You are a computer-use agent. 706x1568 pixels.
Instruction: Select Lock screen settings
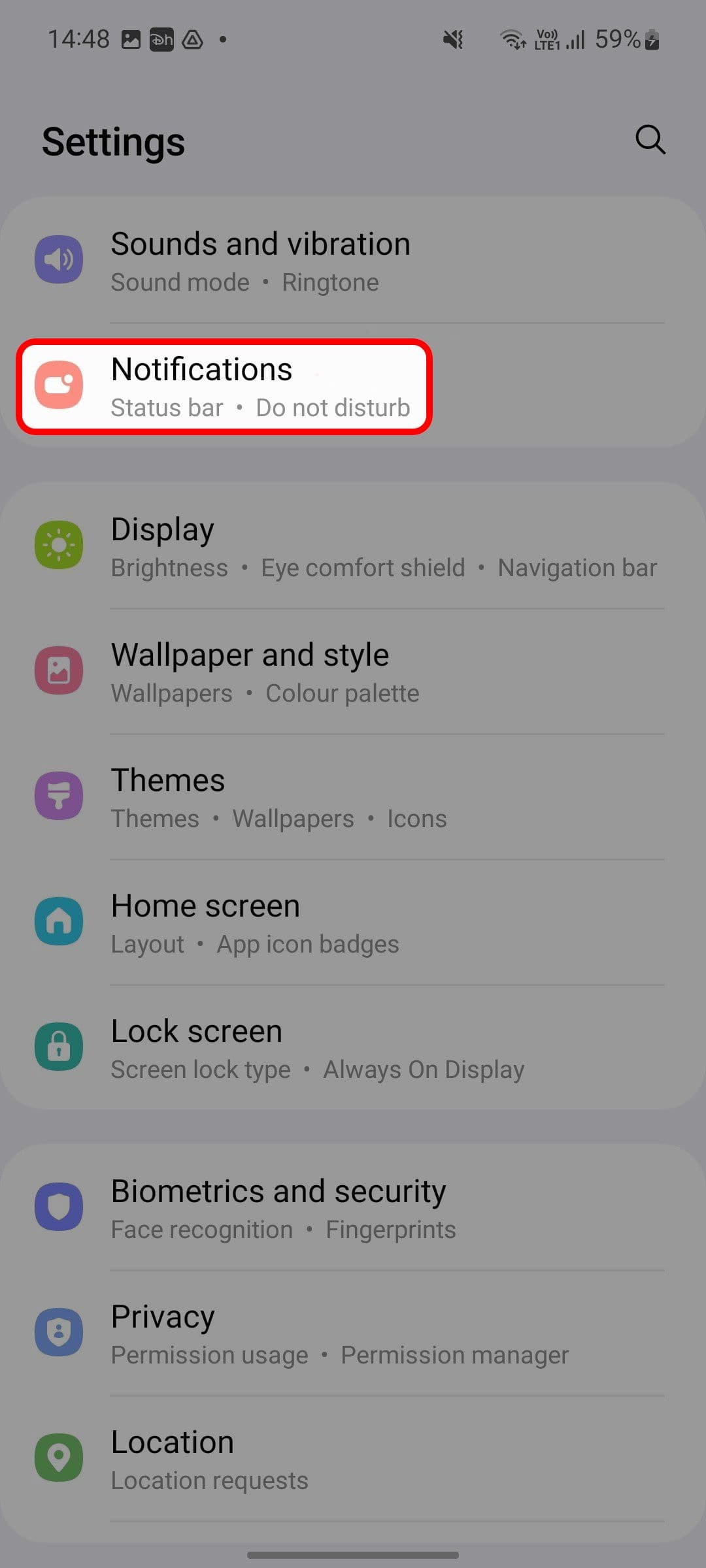(353, 1048)
